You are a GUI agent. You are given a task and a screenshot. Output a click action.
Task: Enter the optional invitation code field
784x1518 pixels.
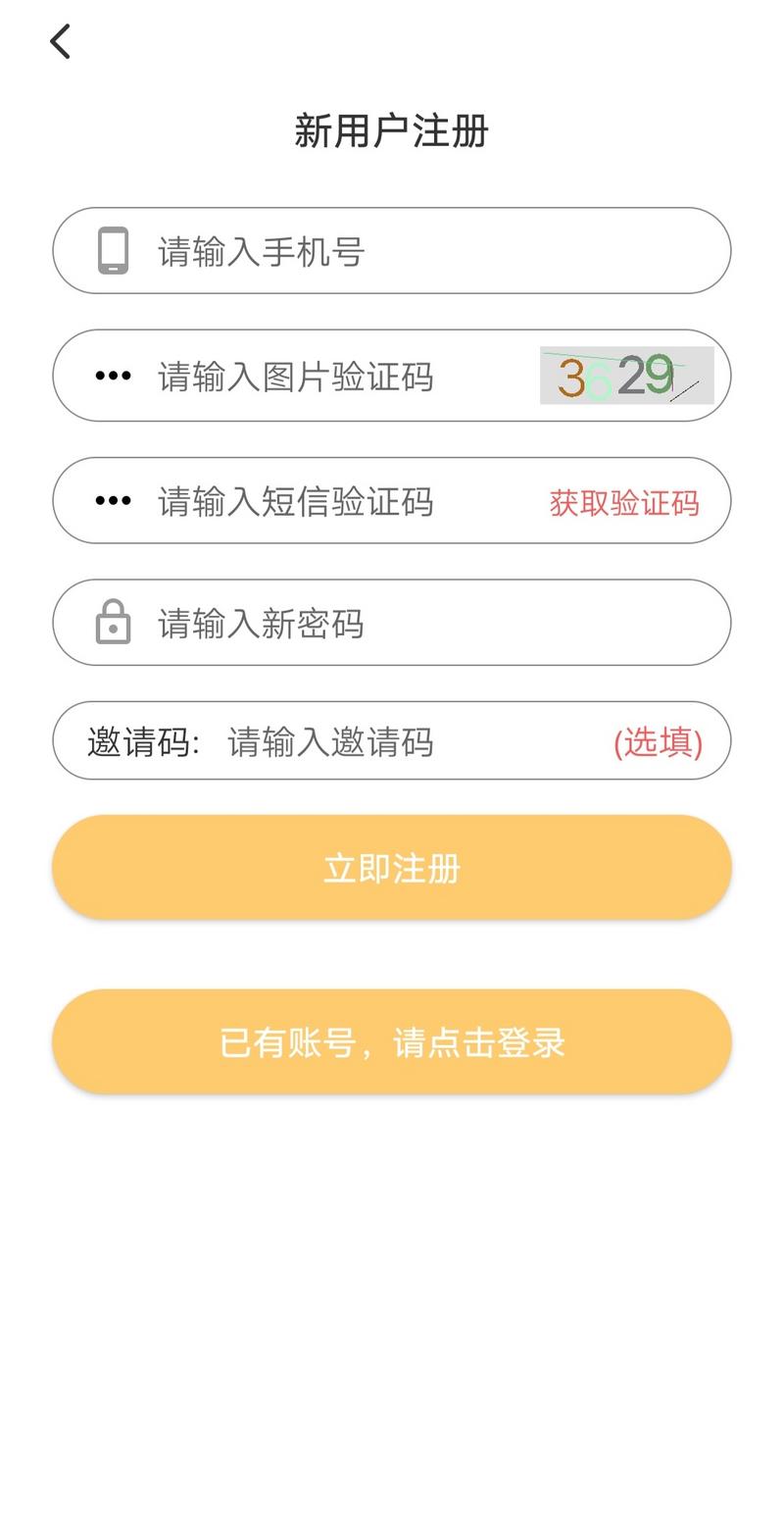392,742
